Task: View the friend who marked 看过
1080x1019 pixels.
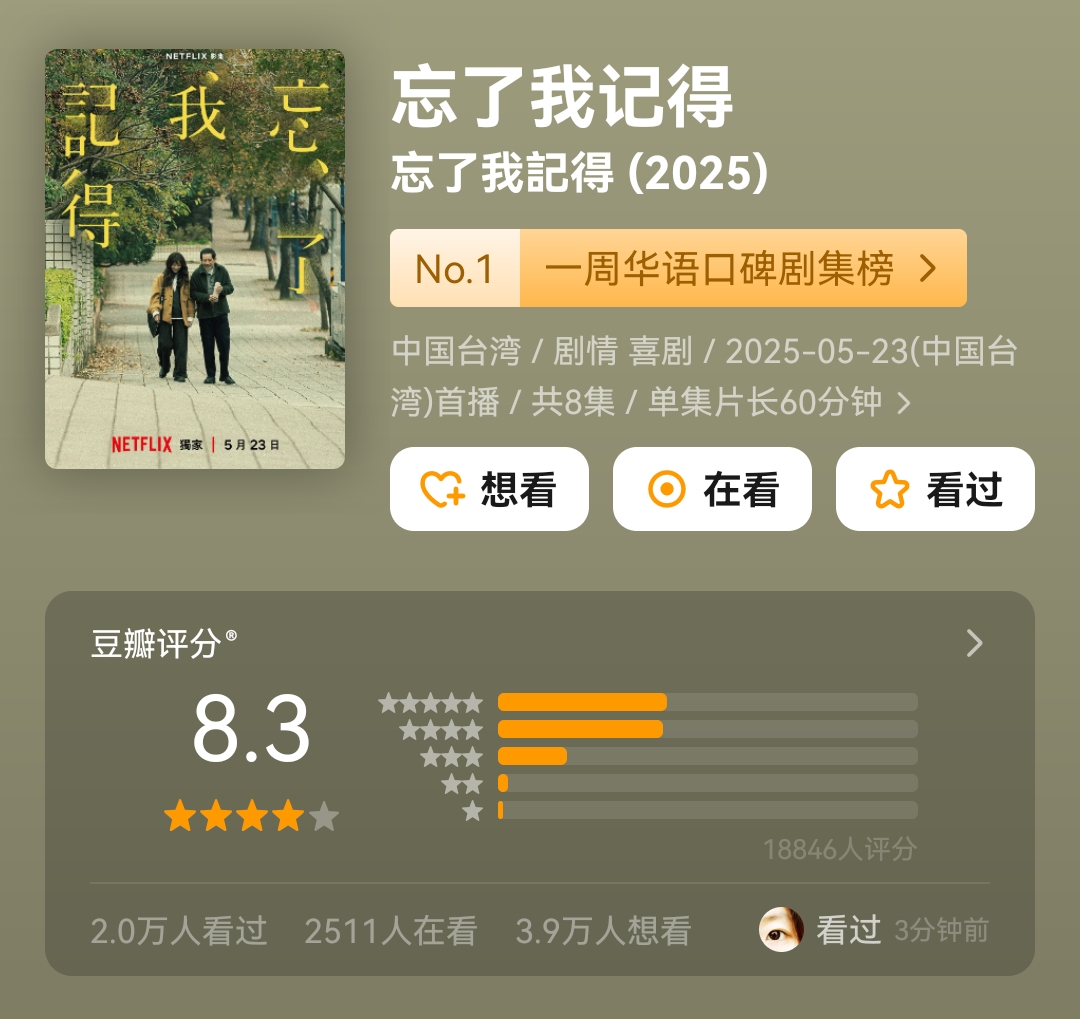Action: click(782, 930)
